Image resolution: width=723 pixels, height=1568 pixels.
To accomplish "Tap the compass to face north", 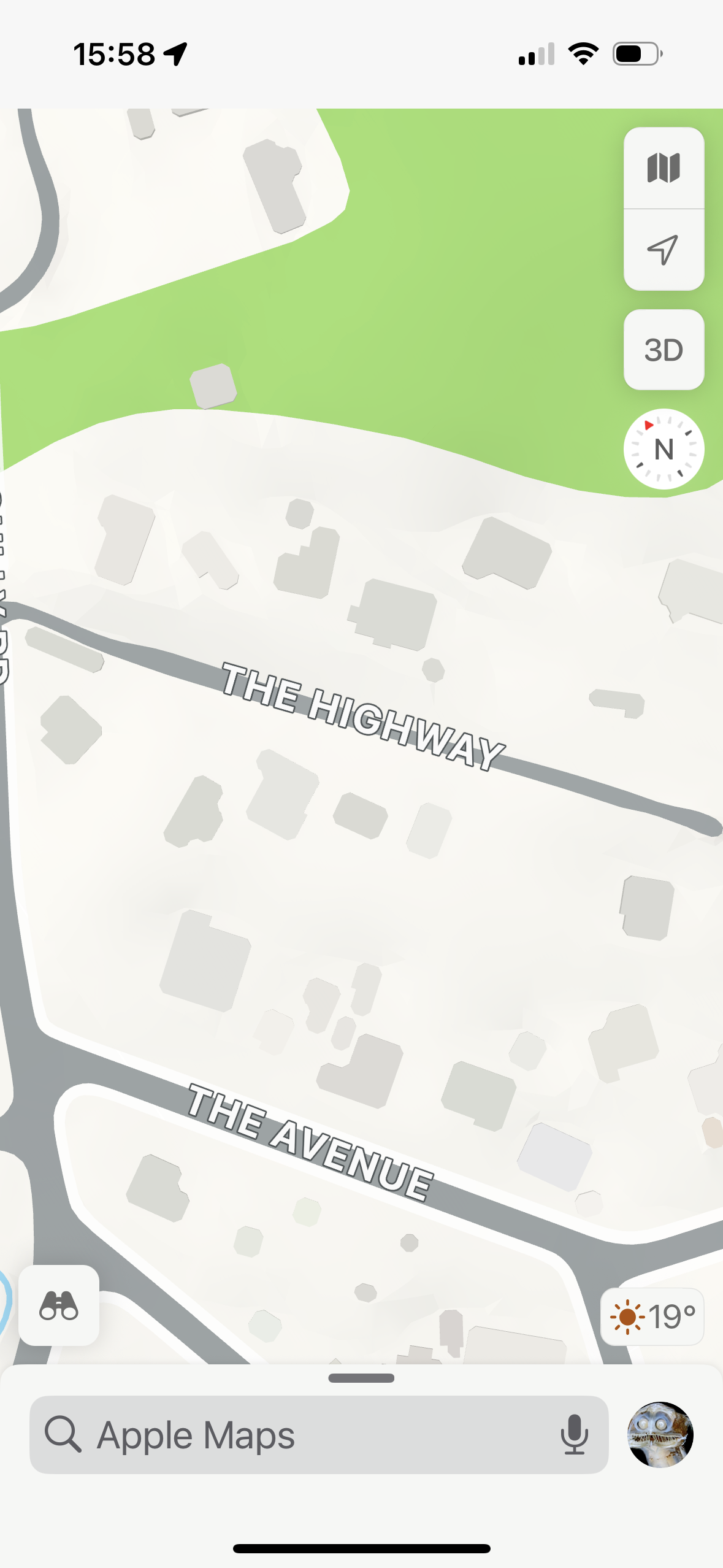I will click(664, 449).
